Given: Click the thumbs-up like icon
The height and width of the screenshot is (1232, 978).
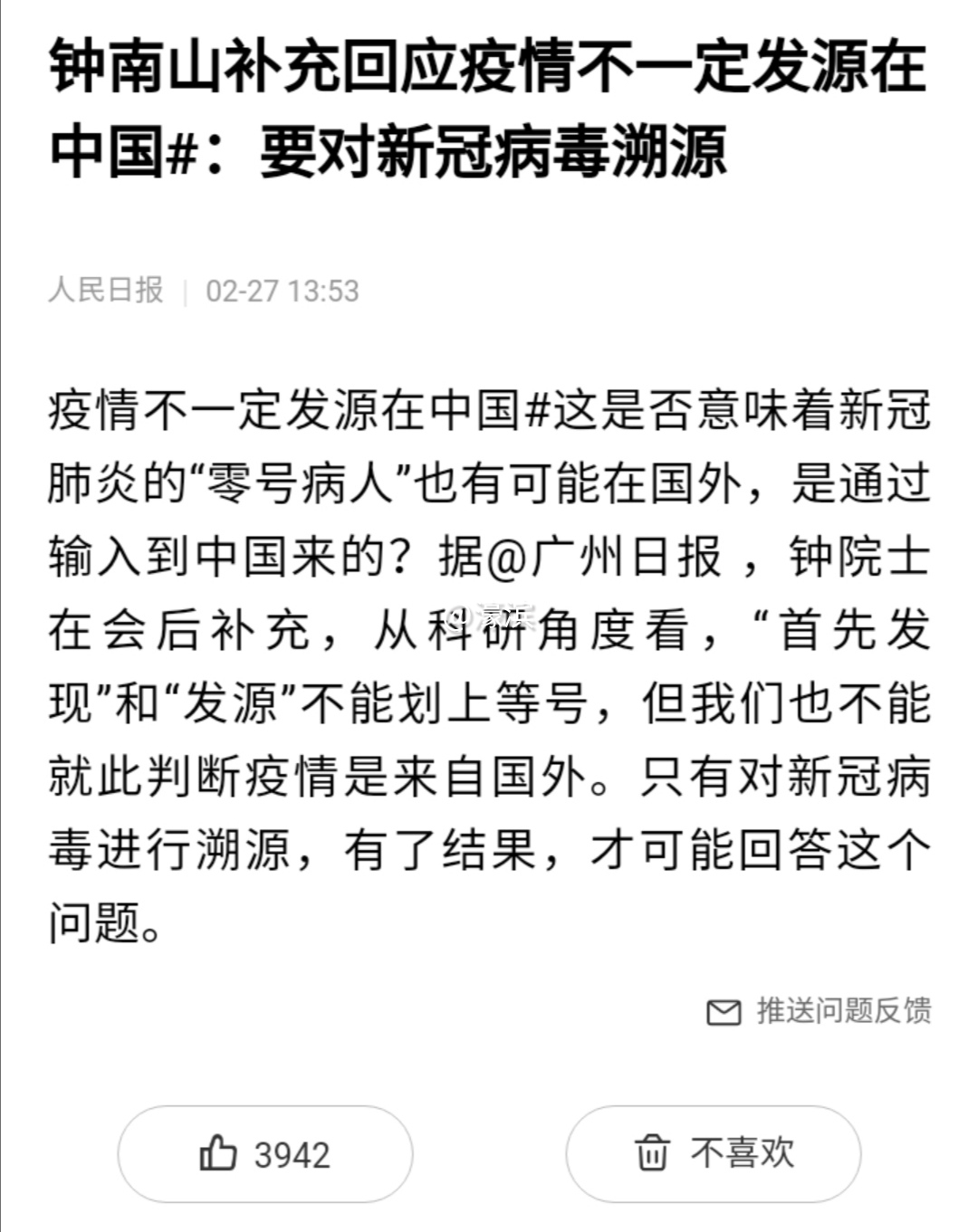Looking at the screenshot, I should click(x=217, y=1152).
